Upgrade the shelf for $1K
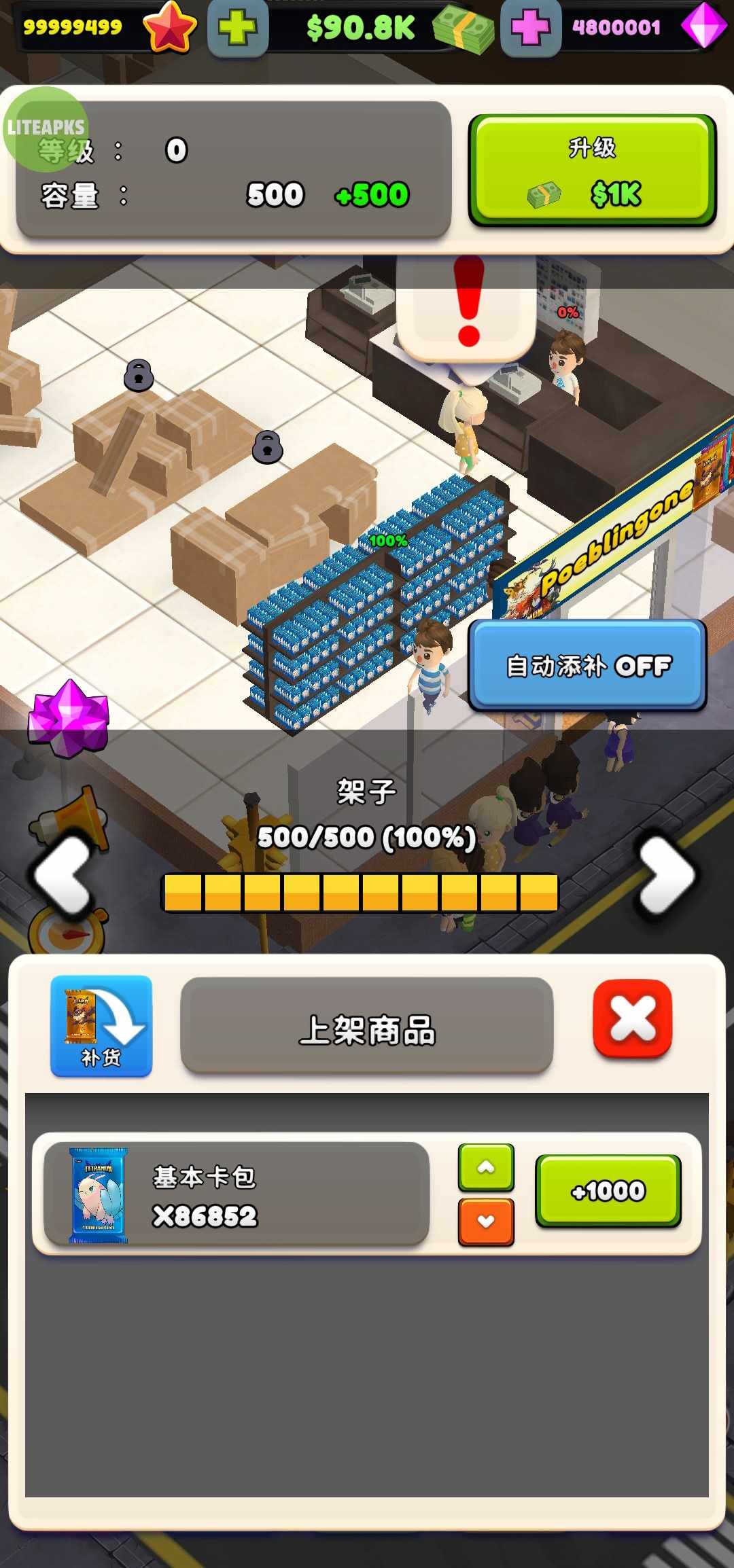The height and width of the screenshot is (1568, 734). 592,170
